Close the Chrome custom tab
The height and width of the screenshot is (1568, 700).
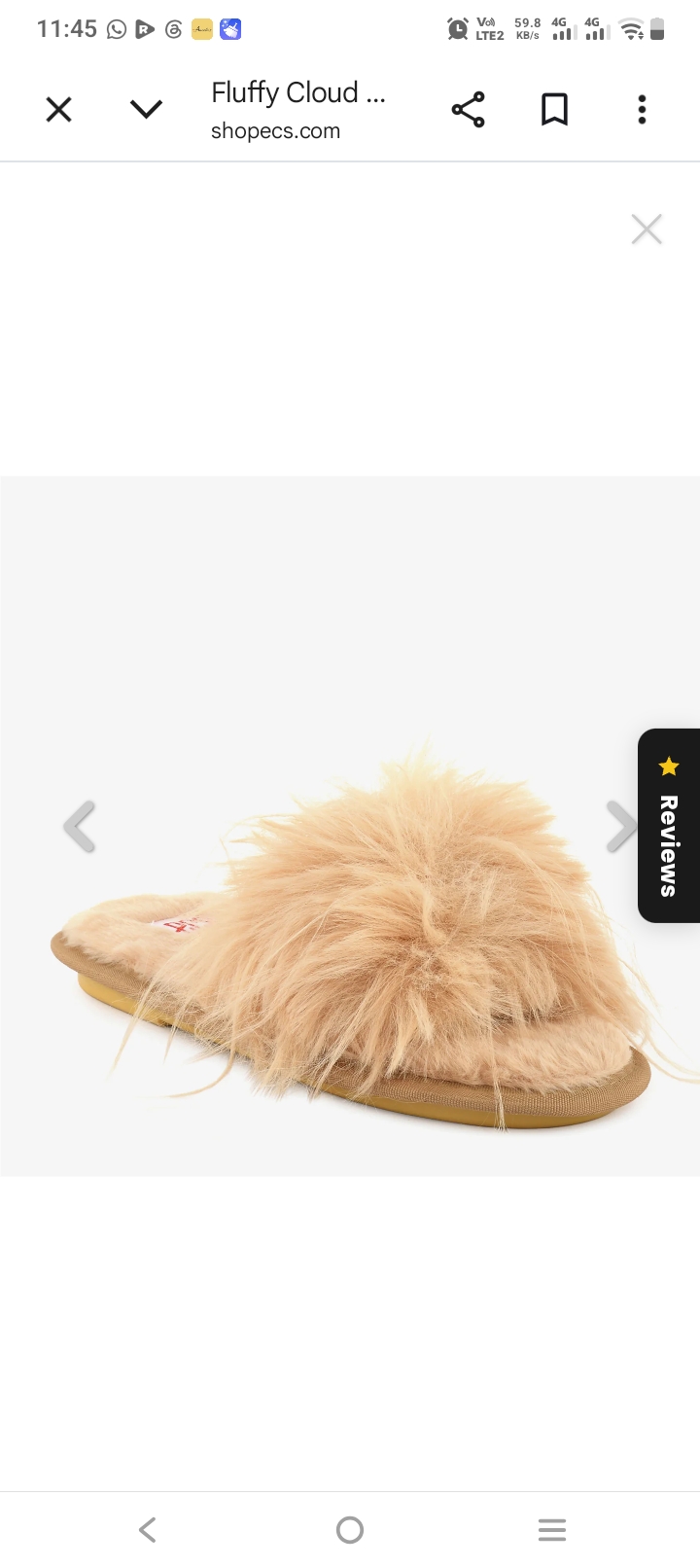(59, 110)
